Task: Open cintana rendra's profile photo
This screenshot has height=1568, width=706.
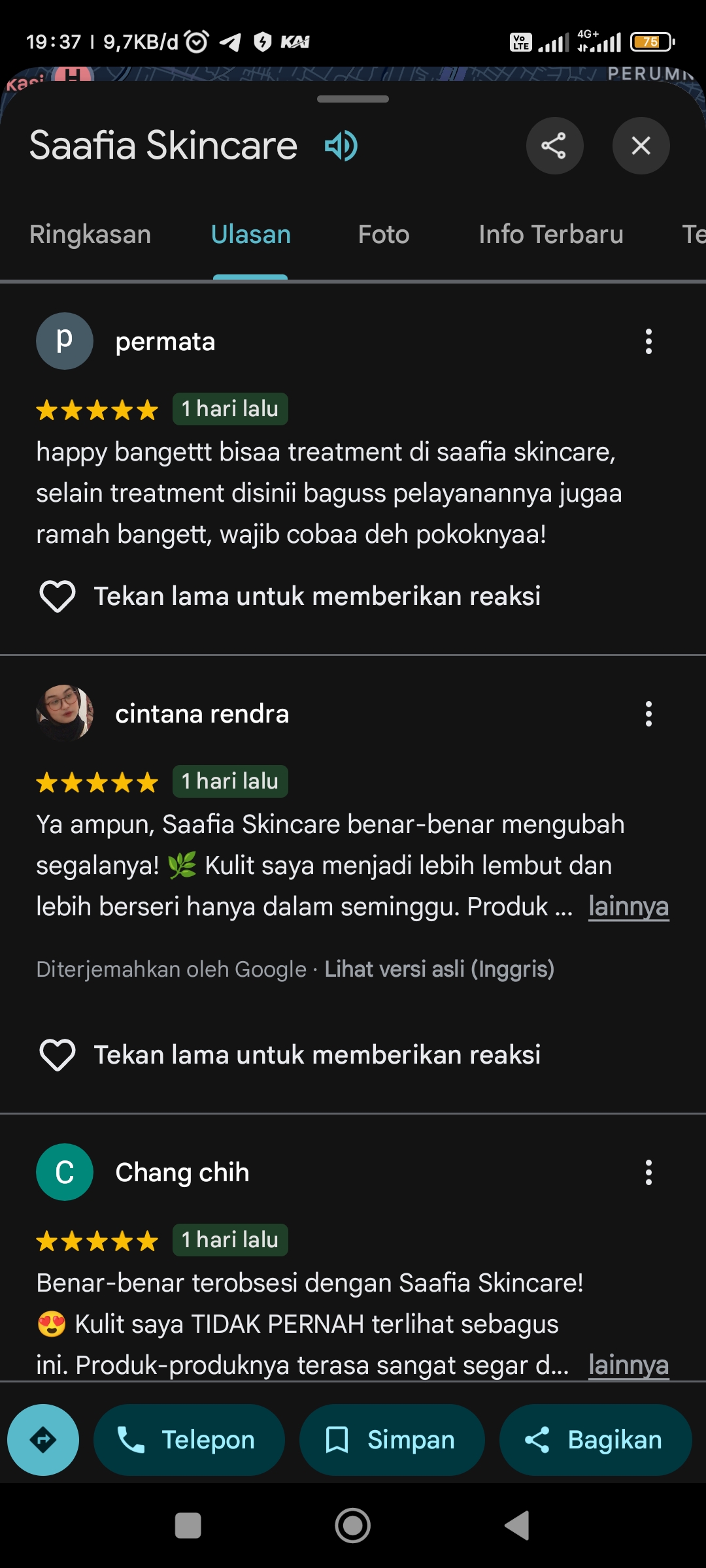Action: click(x=64, y=713)
